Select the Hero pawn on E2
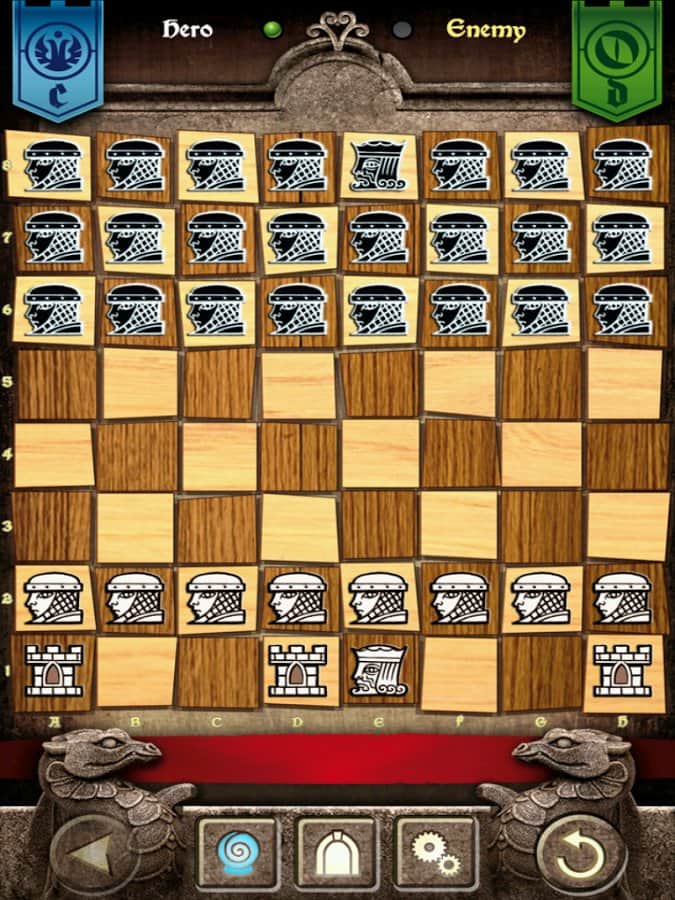 pyautogui.click(x=380, y=598)
